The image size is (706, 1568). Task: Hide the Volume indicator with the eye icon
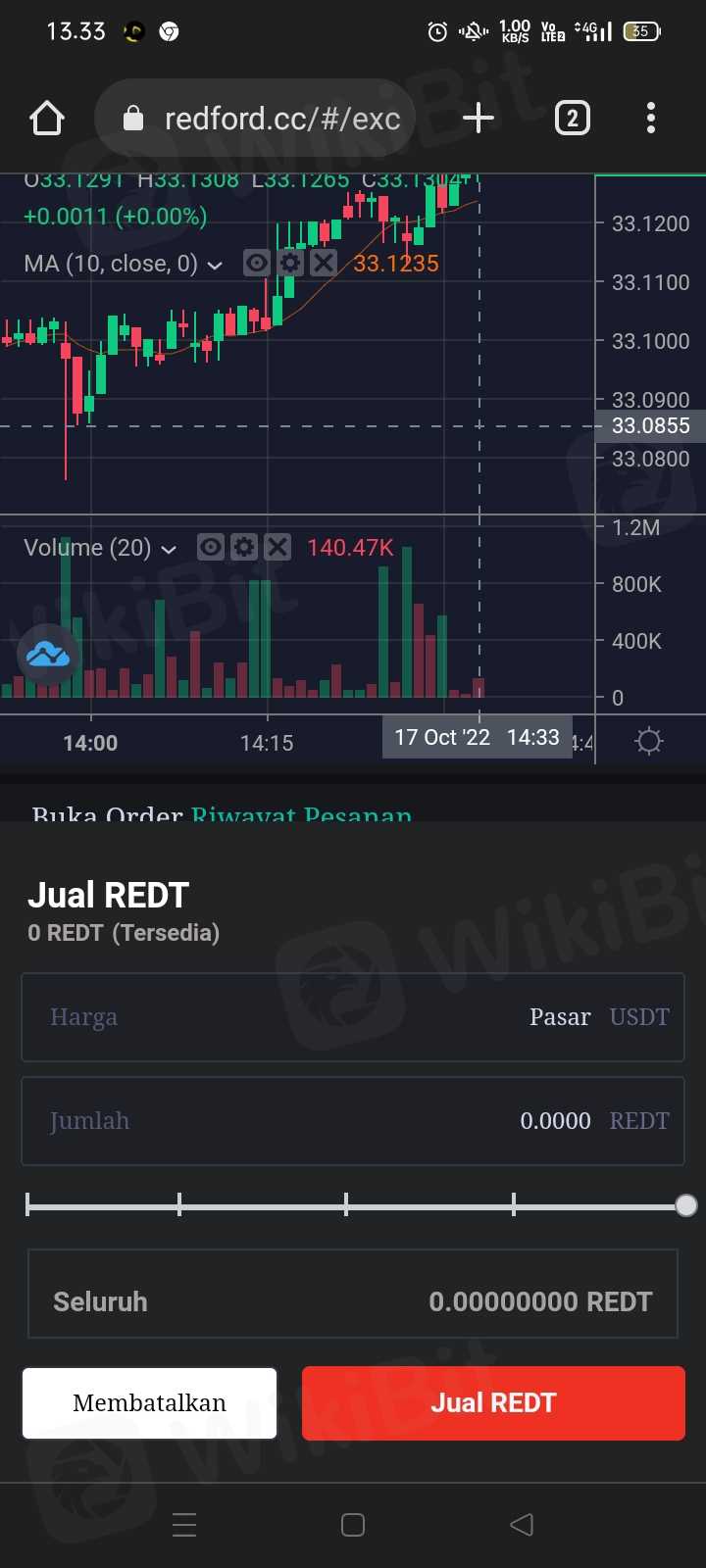point(210,547)
